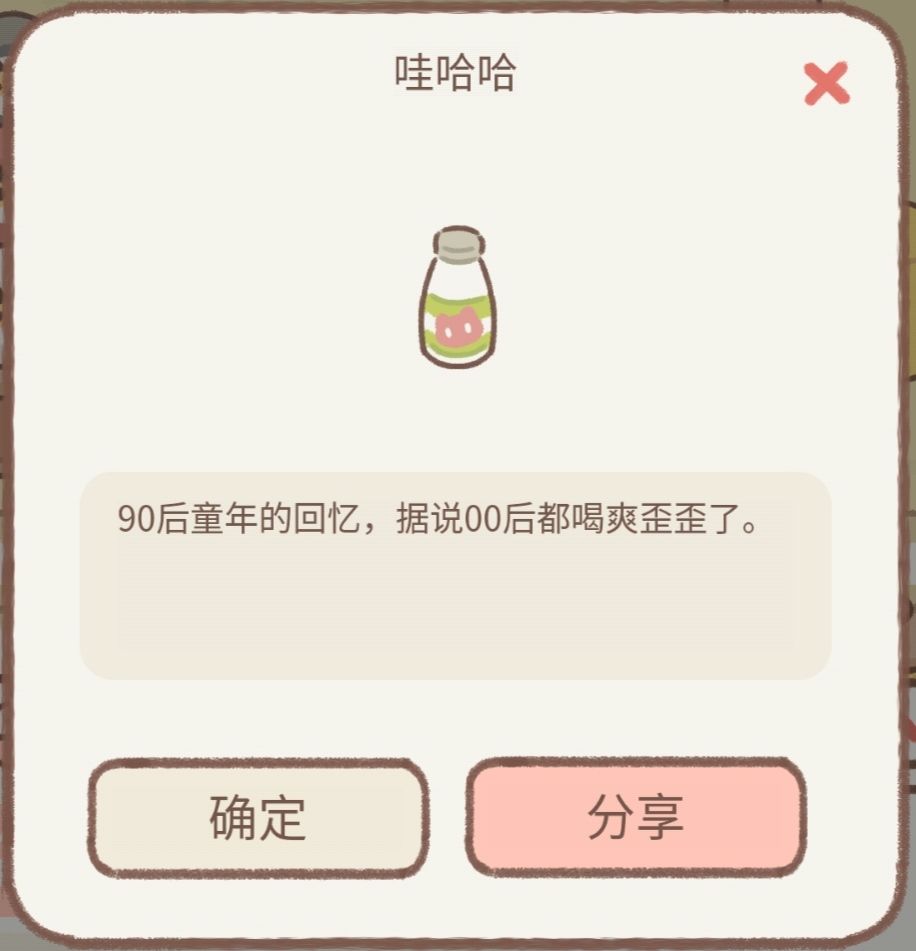Click the pink 分享 button text
This screenshot has width=916, height=951.
[x=636, y=816]
